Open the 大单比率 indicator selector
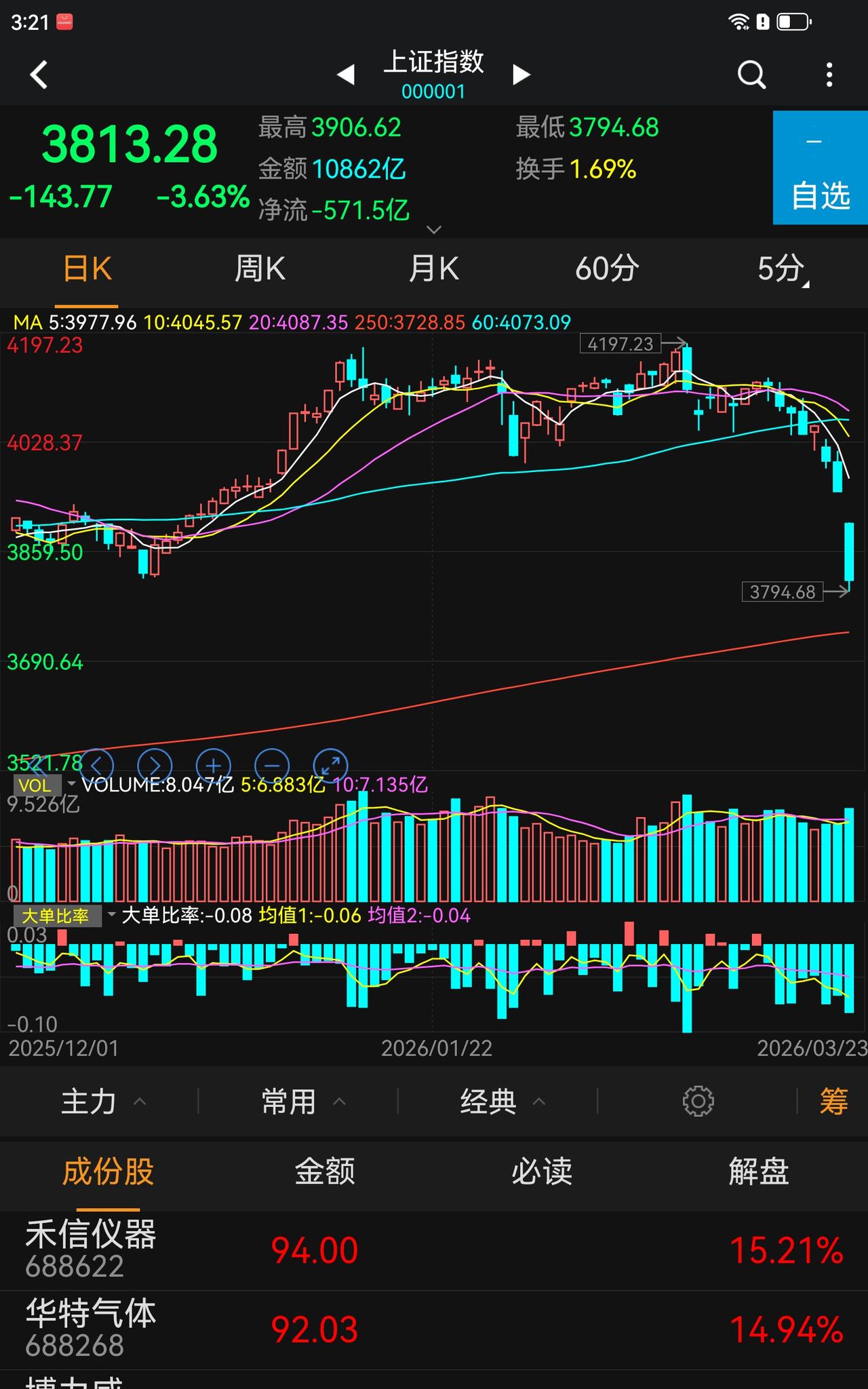This screenshot has height=1389, width=868. point(58,915)
